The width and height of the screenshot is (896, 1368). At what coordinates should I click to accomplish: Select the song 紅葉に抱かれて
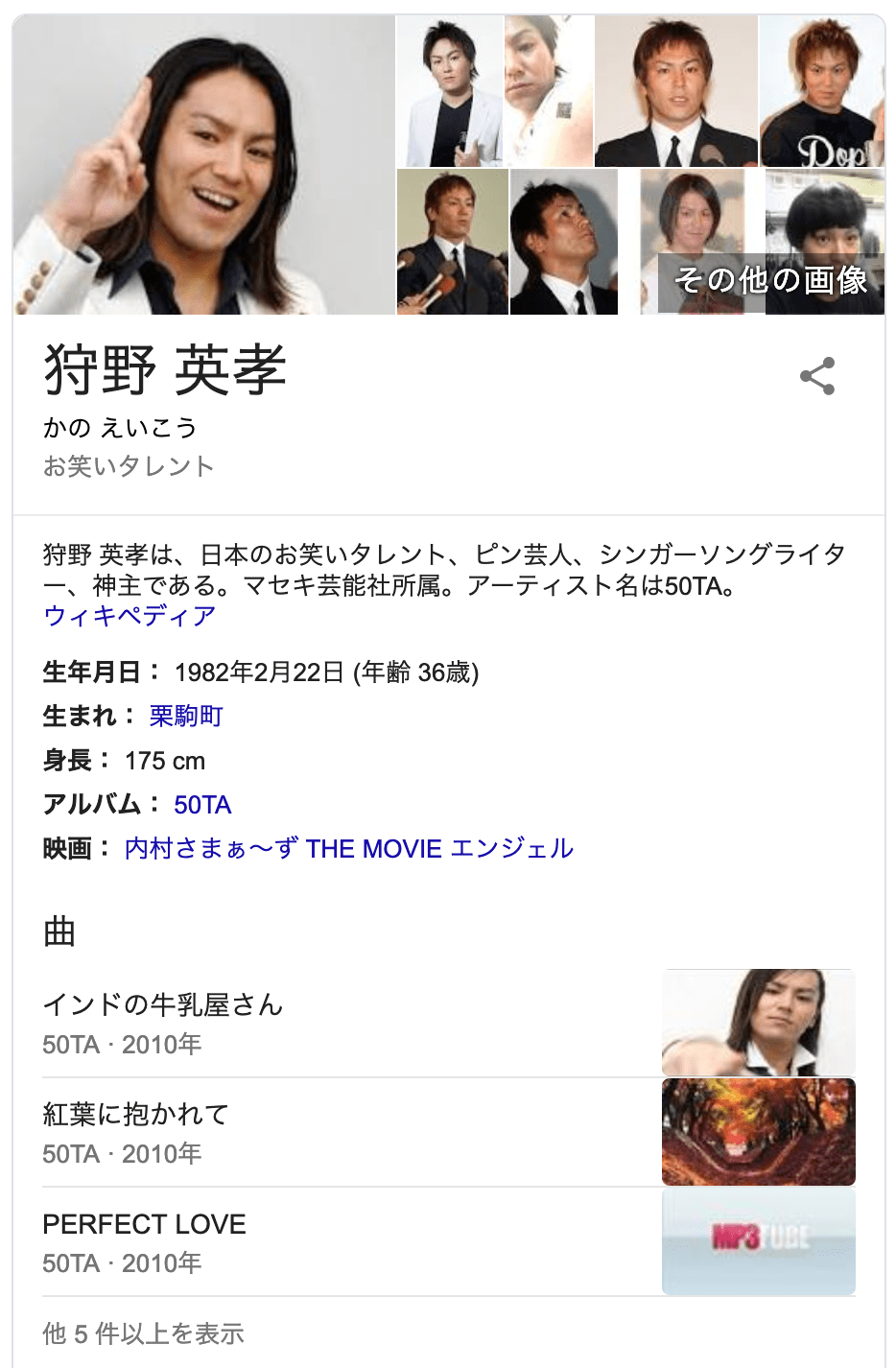[132, 1115]
